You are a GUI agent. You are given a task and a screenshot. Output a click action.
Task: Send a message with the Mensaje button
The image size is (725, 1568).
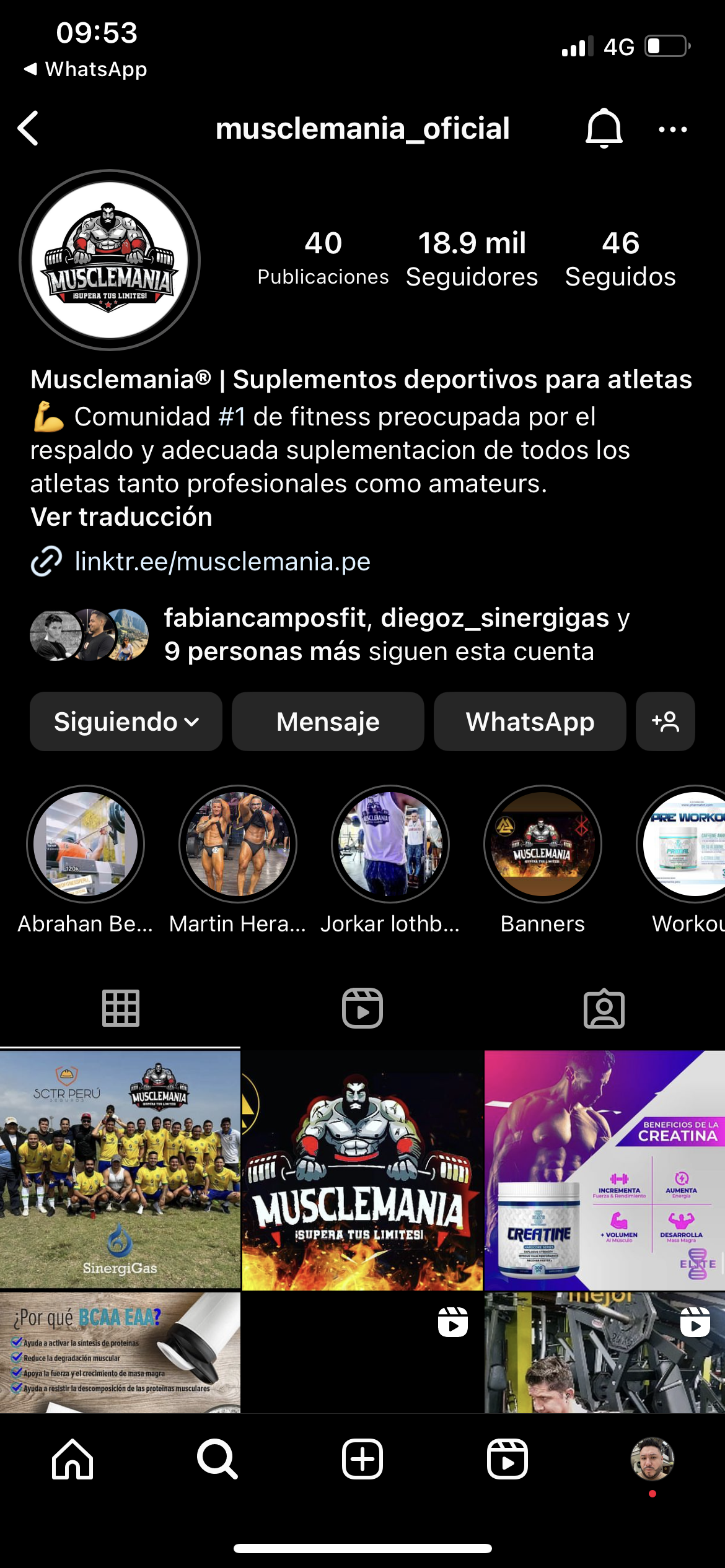tap(328, 721)
